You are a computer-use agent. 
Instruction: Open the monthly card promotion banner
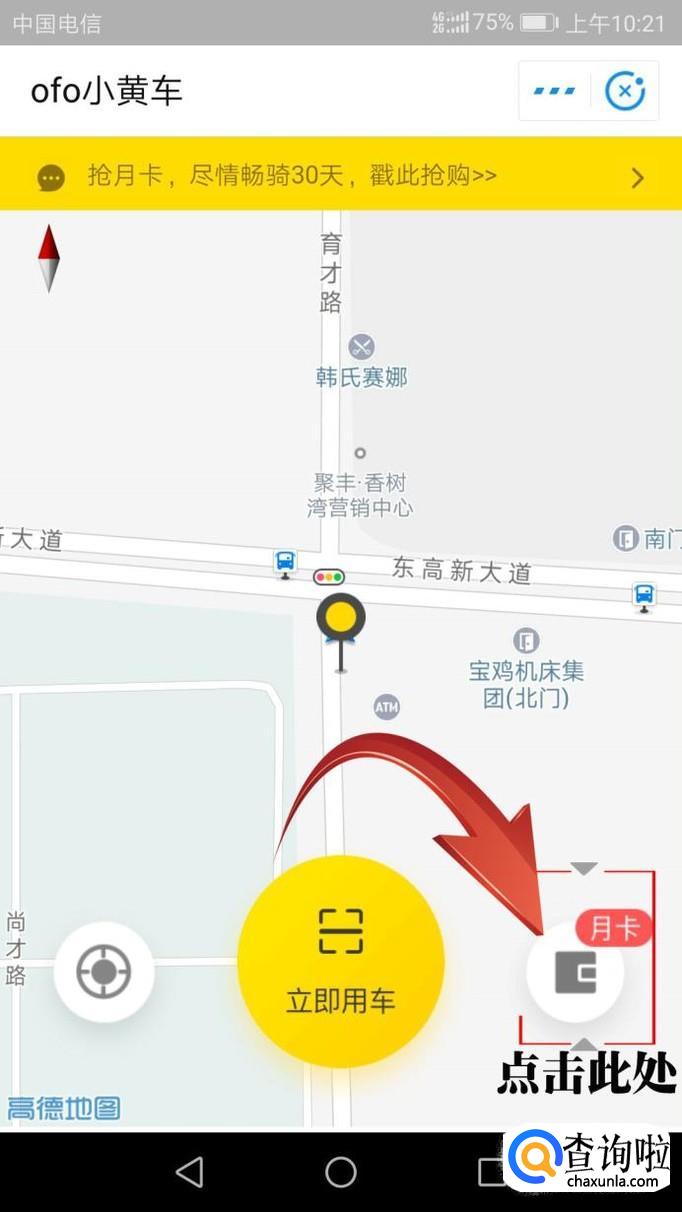pos(341,176)
